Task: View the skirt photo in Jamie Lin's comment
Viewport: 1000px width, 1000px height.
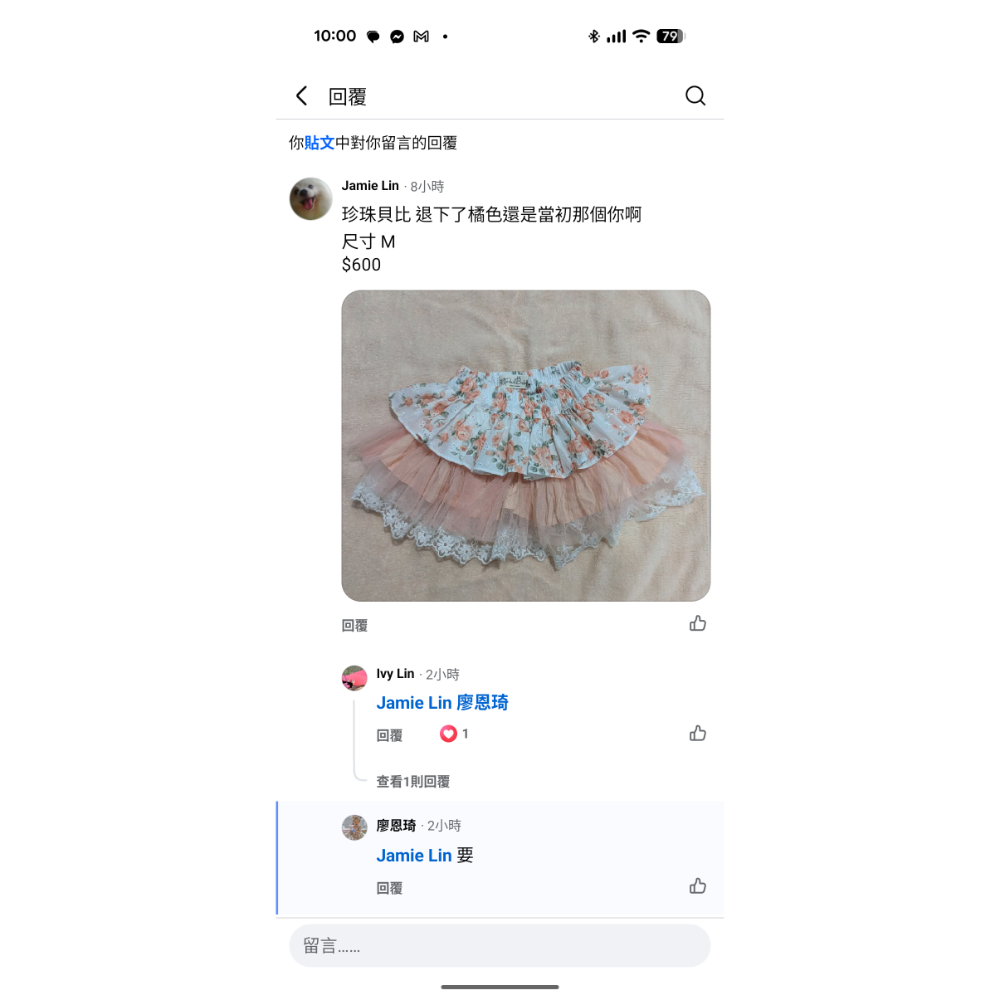Action: [526, 445]
